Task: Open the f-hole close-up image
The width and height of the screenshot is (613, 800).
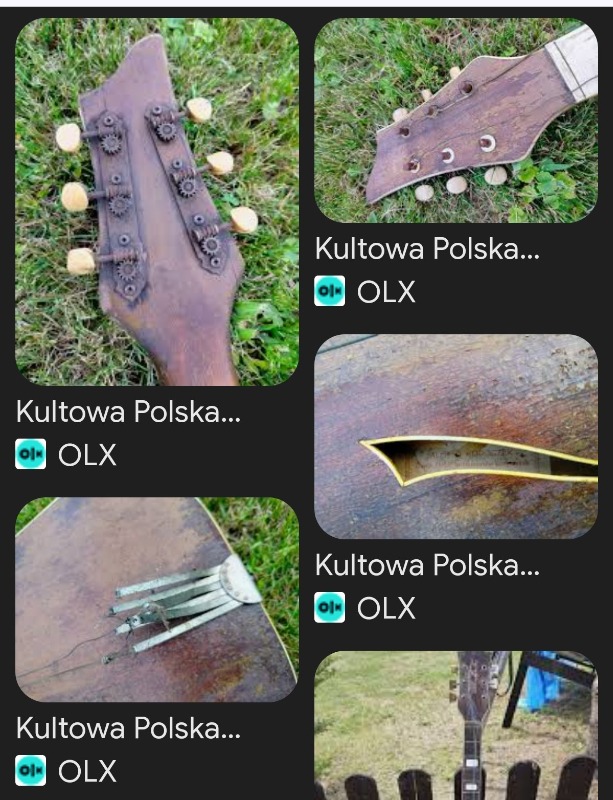Action: tap(456, 437)
